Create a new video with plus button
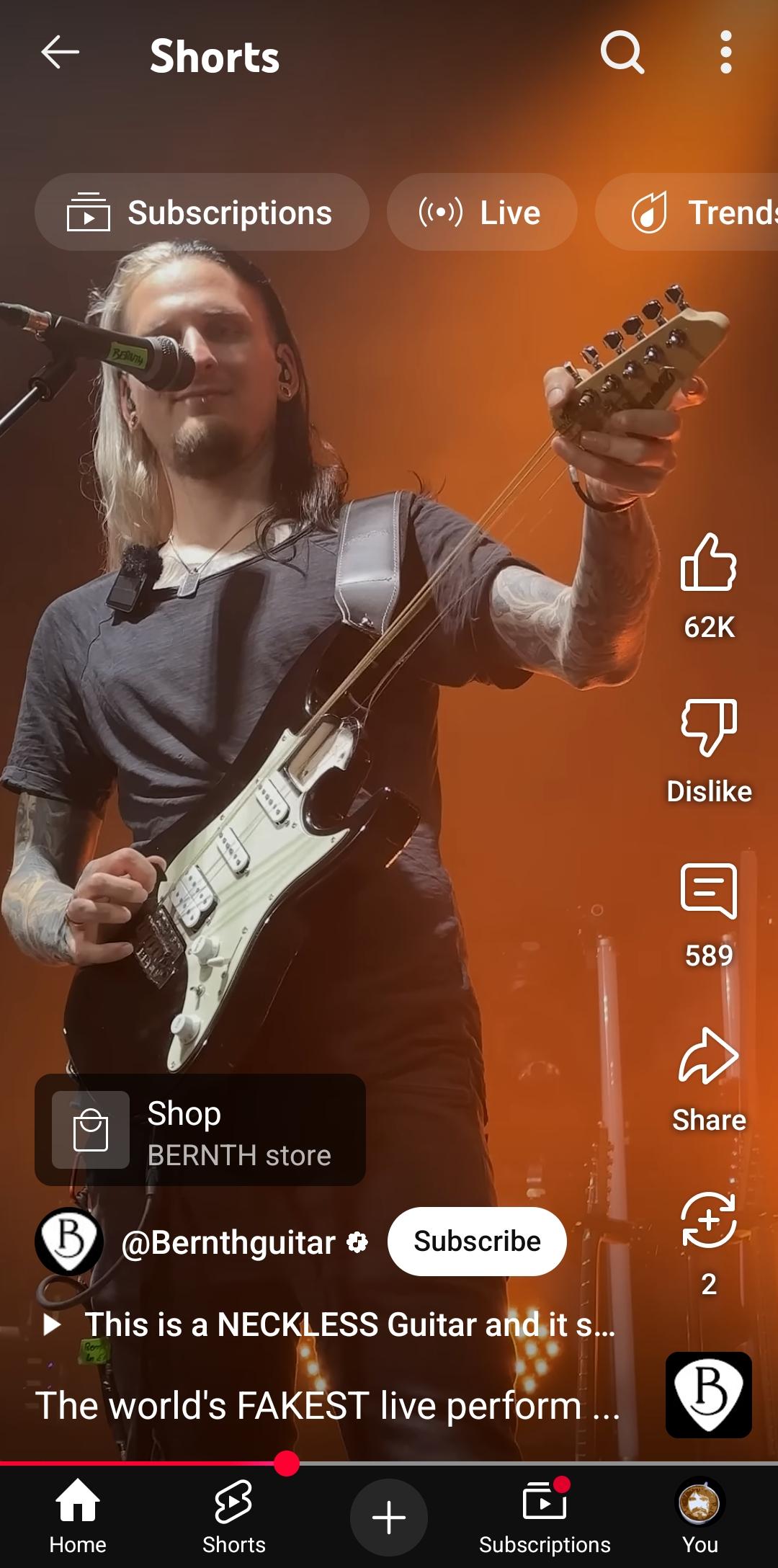 tap(389, 1518)
